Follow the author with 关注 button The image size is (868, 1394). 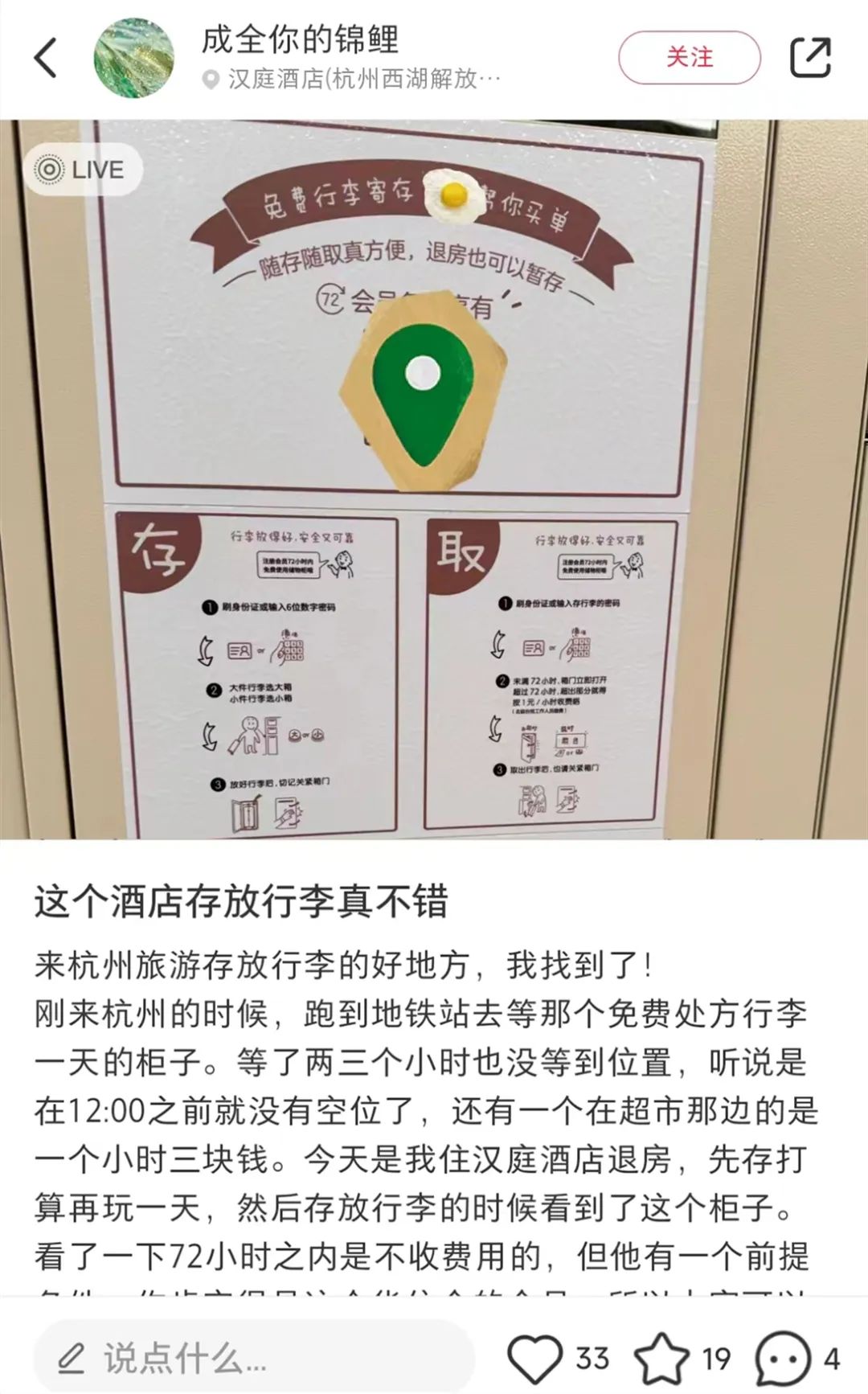click(x=689, y=58)
